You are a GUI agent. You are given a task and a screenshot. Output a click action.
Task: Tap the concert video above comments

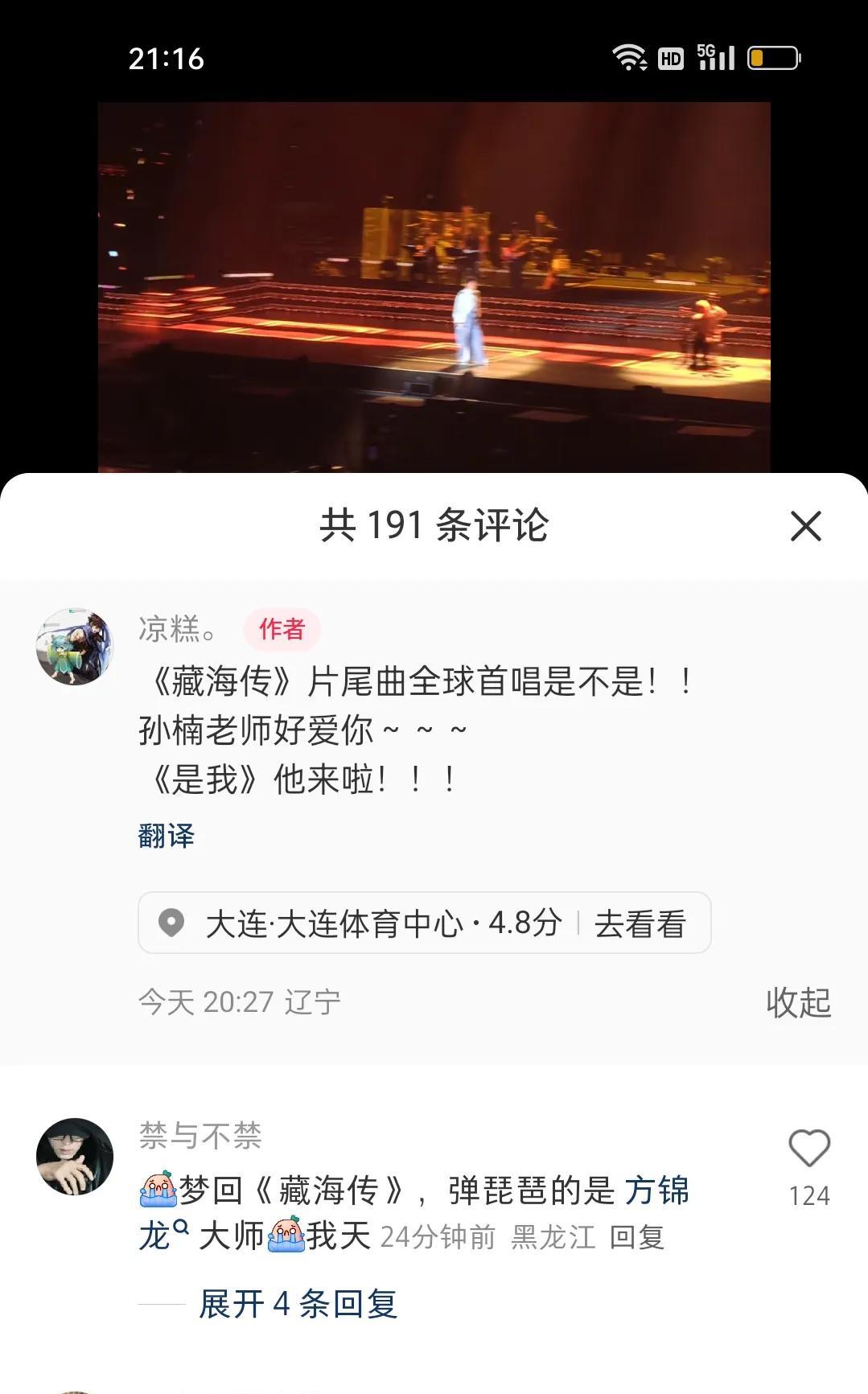[x=434, y=286]
